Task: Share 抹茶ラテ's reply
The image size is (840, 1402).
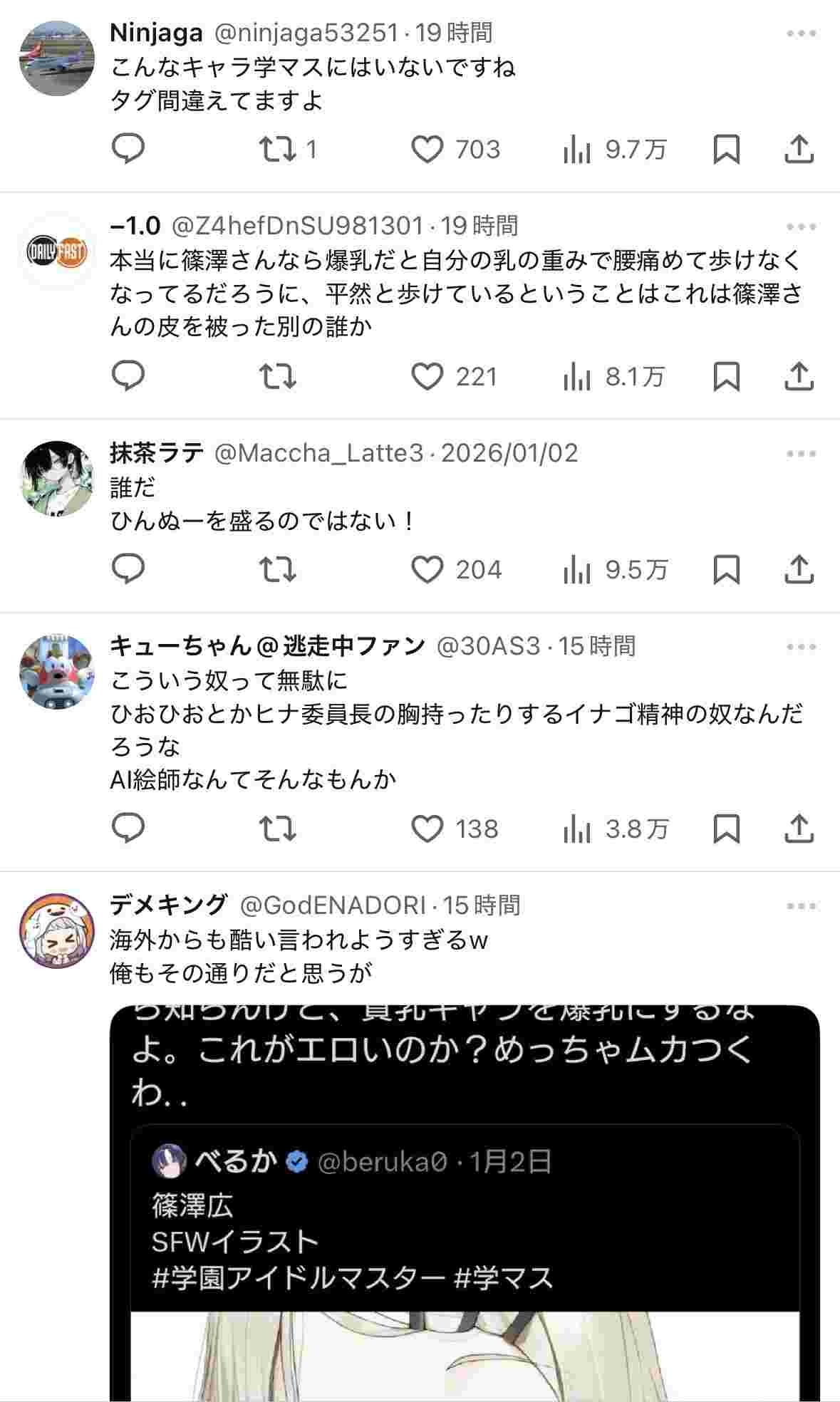Action: [799, 570]
